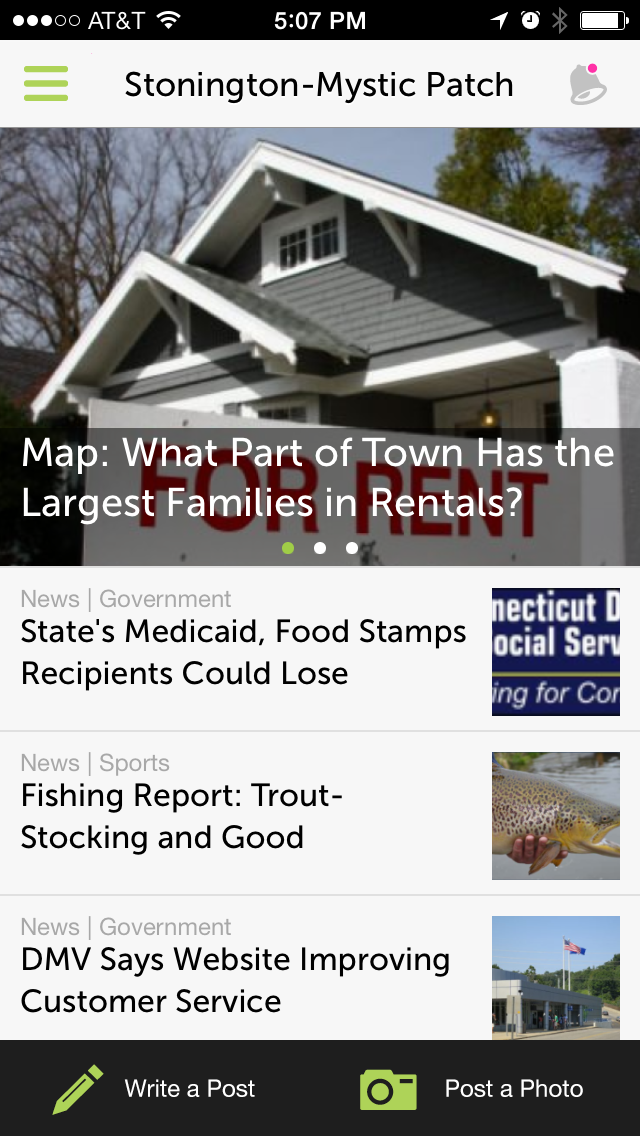Open the hamburger drawer menu

(x=46, y=84)
